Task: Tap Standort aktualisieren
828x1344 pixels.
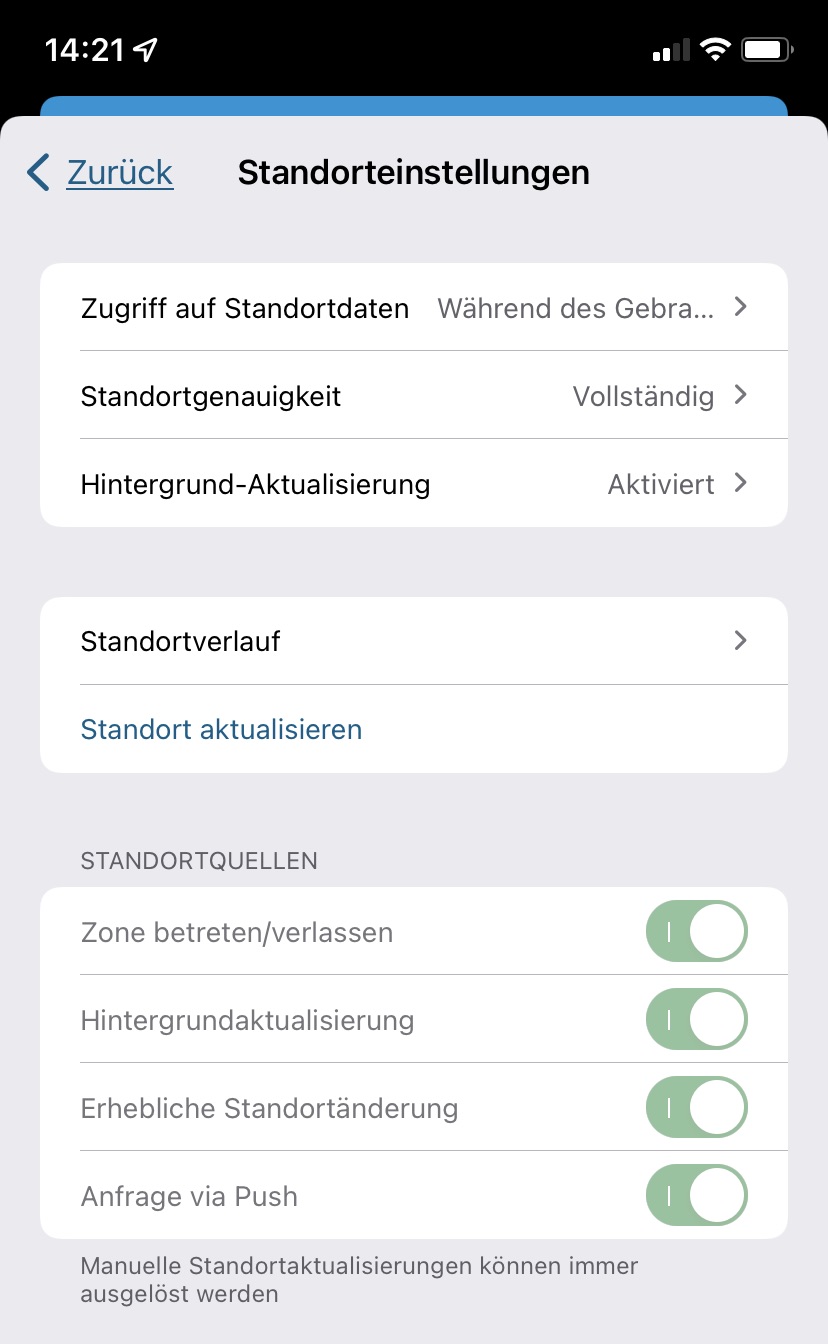Action: coord(221,729)
